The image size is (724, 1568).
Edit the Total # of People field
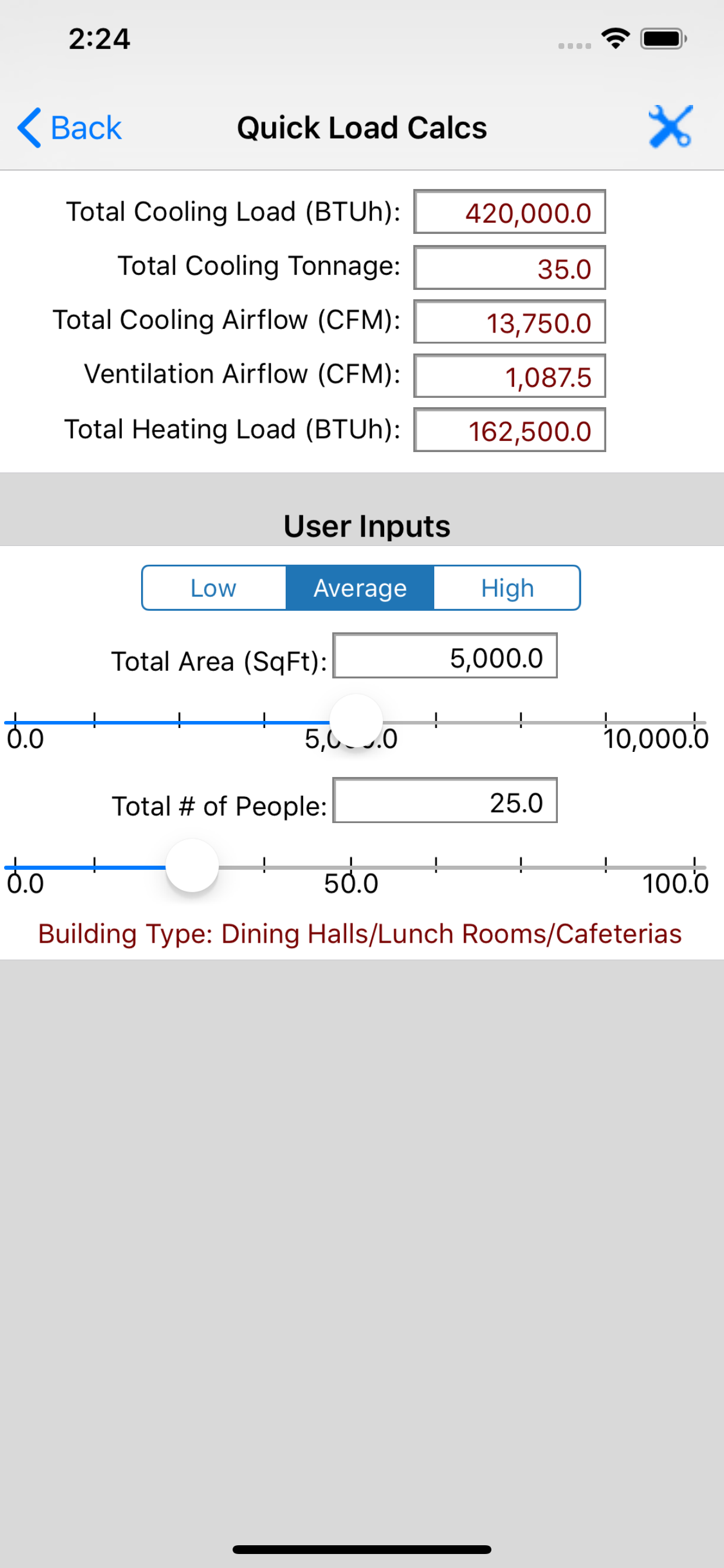click(x=445, y=802)
